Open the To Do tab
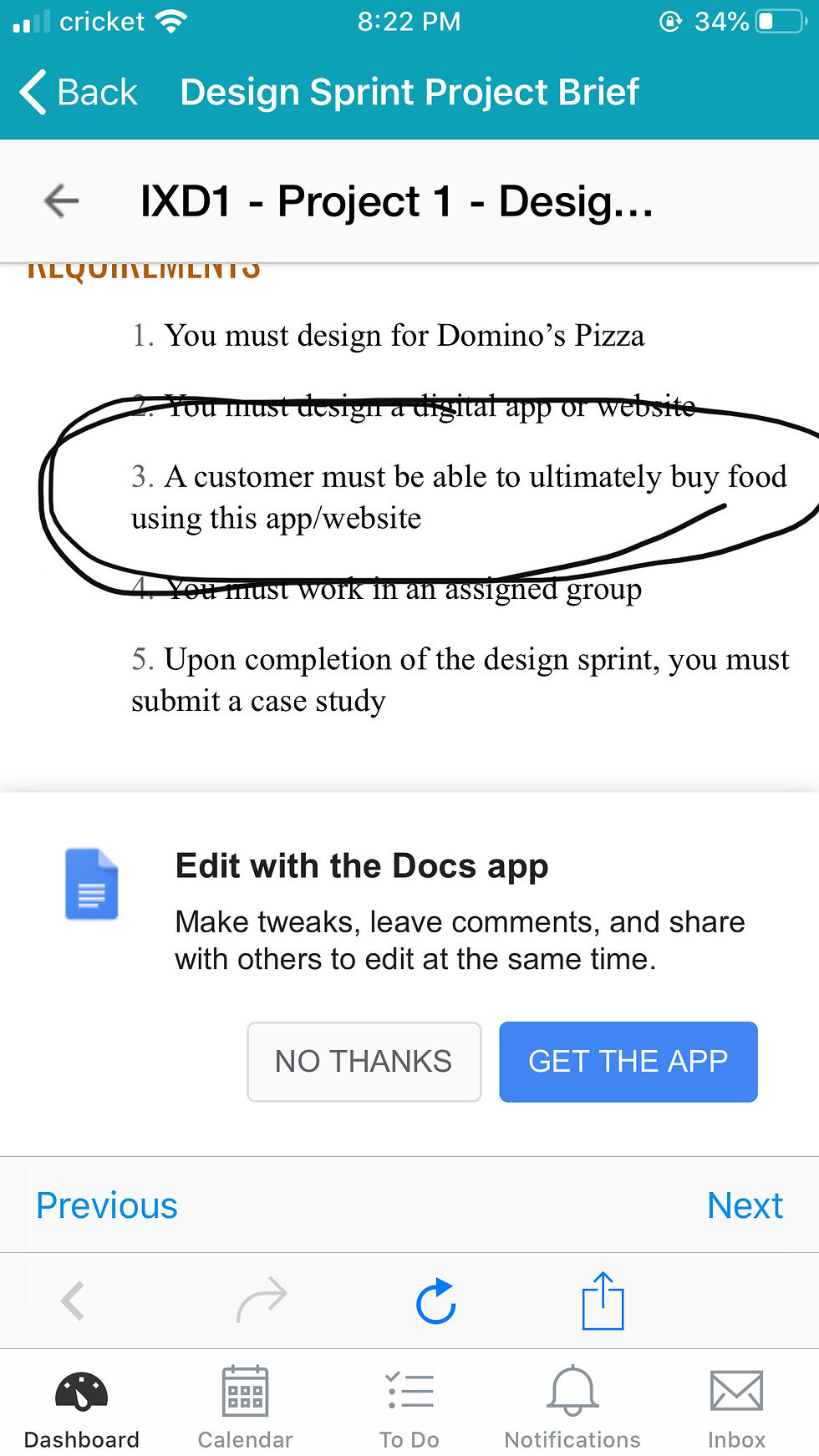 tap(409, 1408)
